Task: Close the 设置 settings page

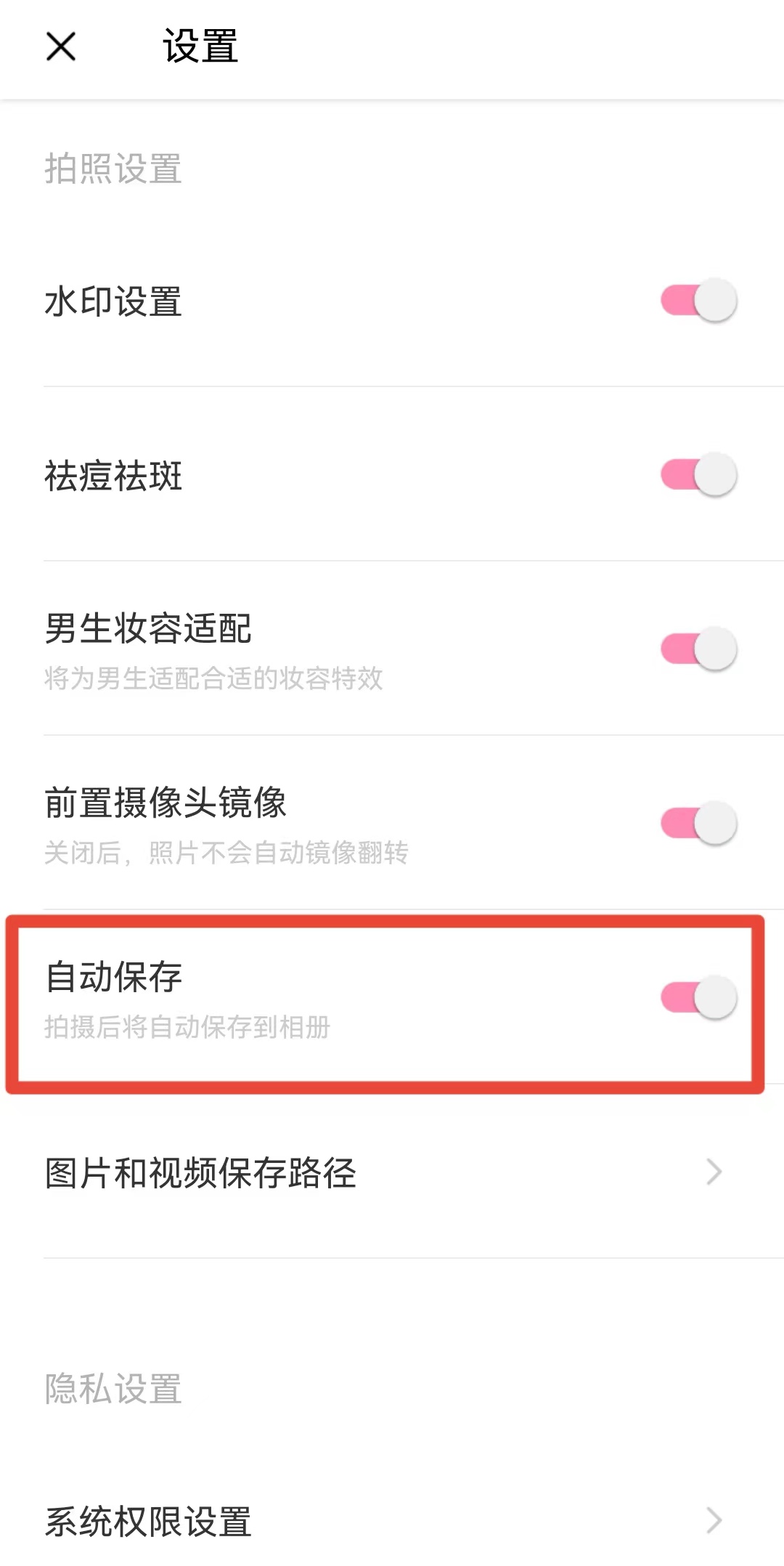Action: pyautogui.click(x=62, y=46)
